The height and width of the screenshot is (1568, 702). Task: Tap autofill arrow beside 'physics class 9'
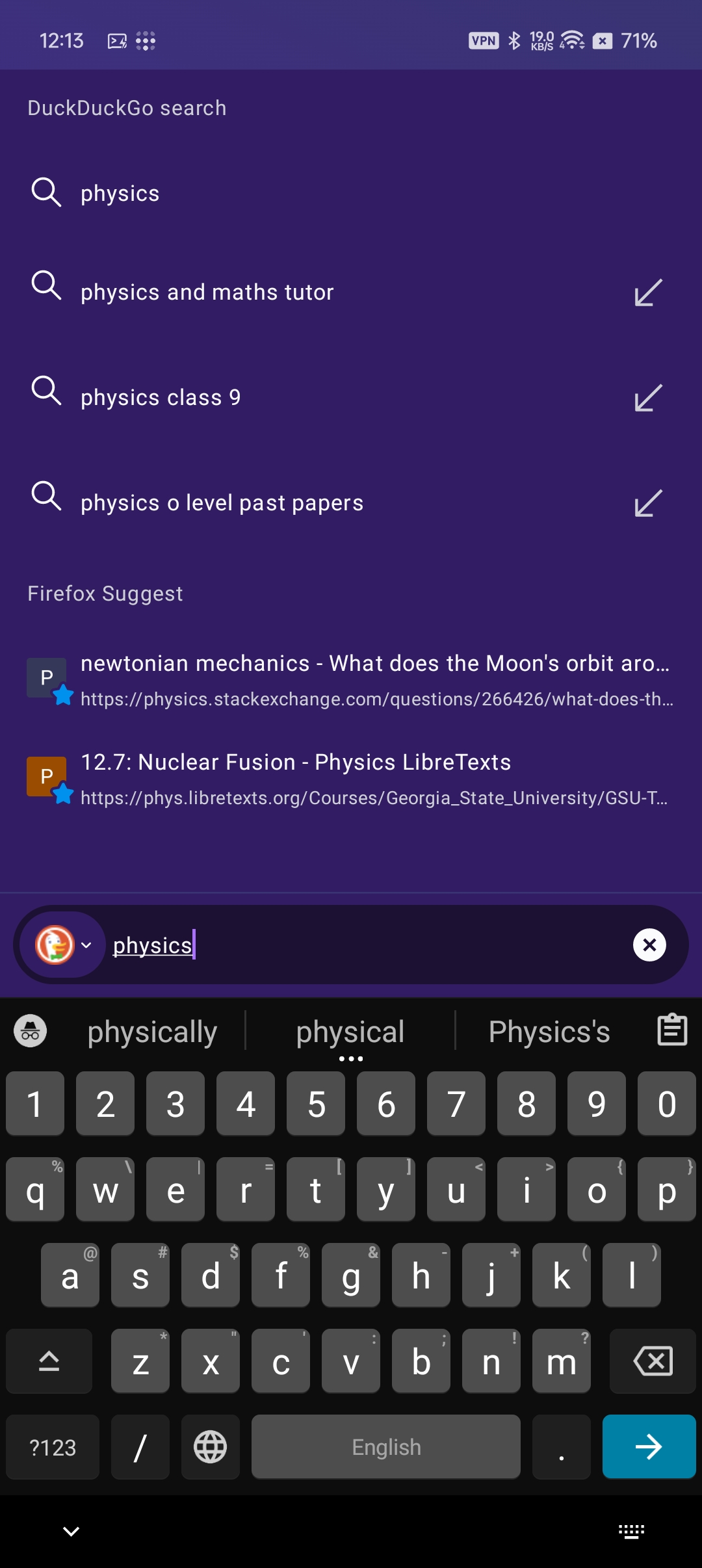[648, 398]
